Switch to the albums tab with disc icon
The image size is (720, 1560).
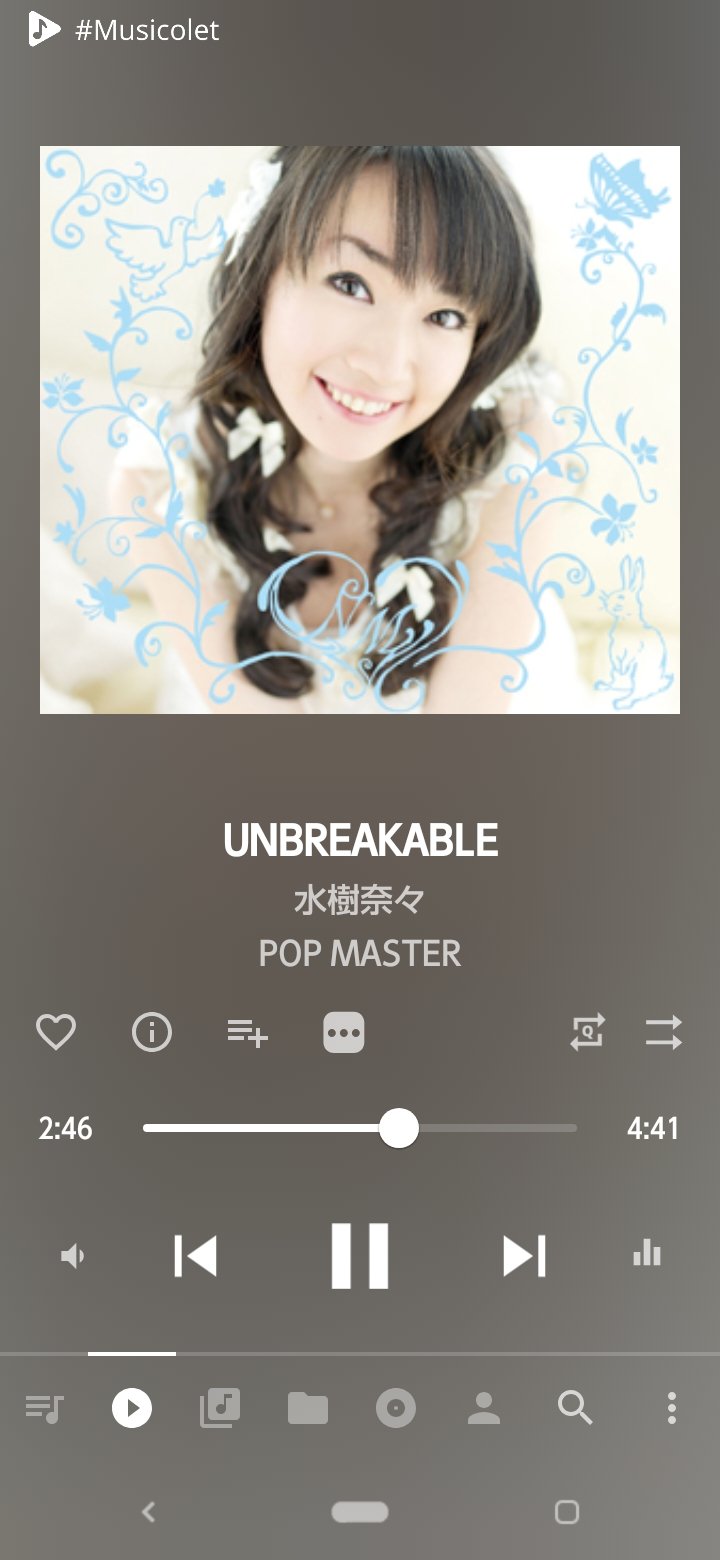pos(396,1409)
